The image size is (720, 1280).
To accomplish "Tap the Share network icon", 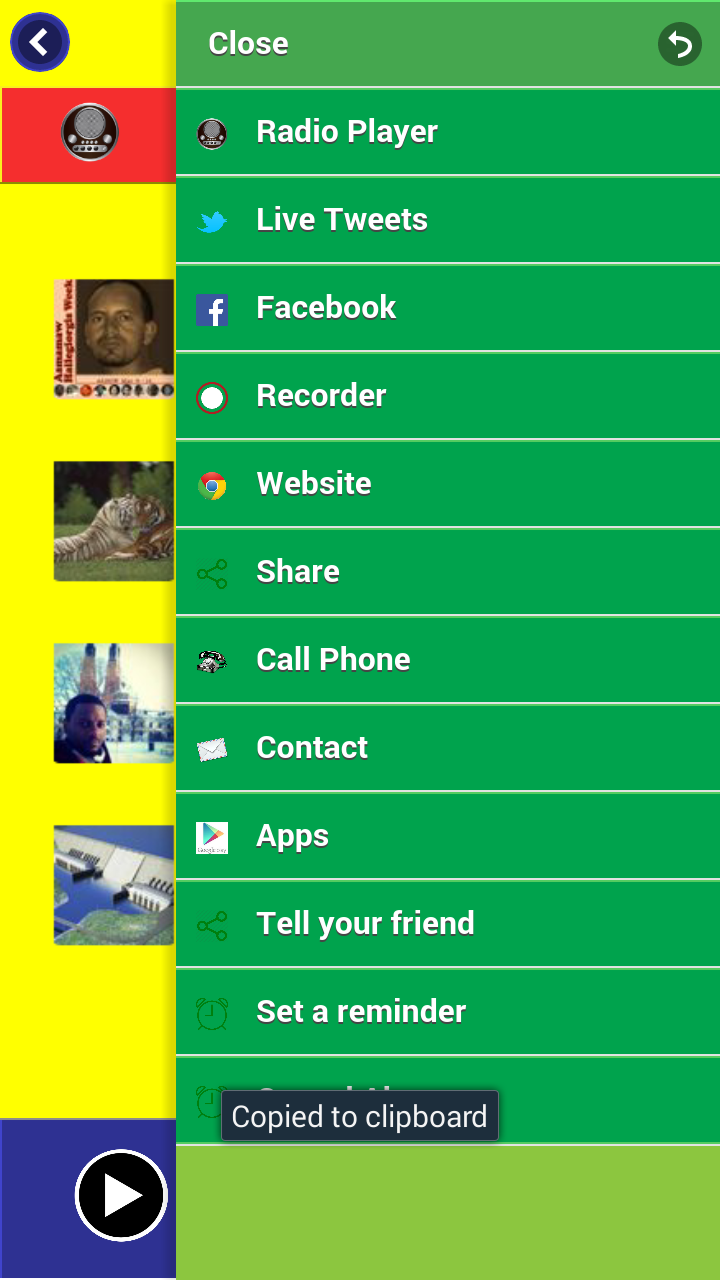I will click(x=211, y=571).
